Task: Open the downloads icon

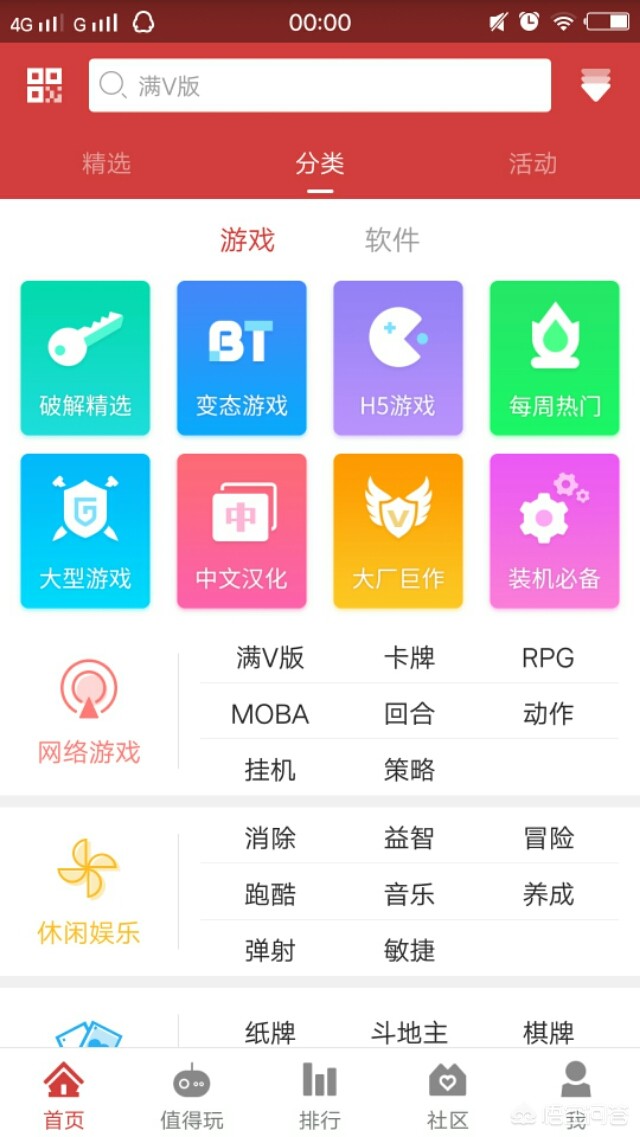Action: (x=595, y=85)
